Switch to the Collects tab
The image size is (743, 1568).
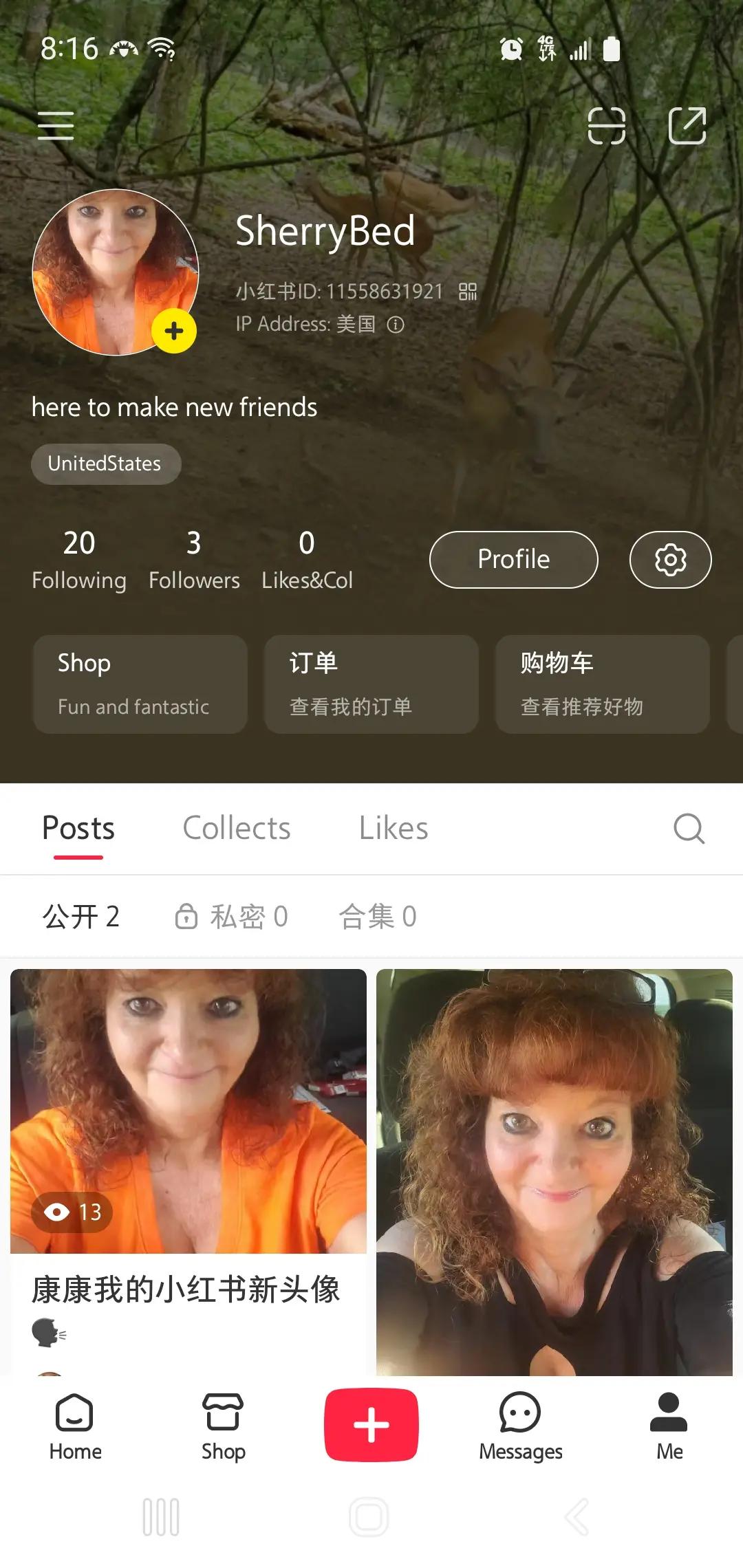pos(237,828)
